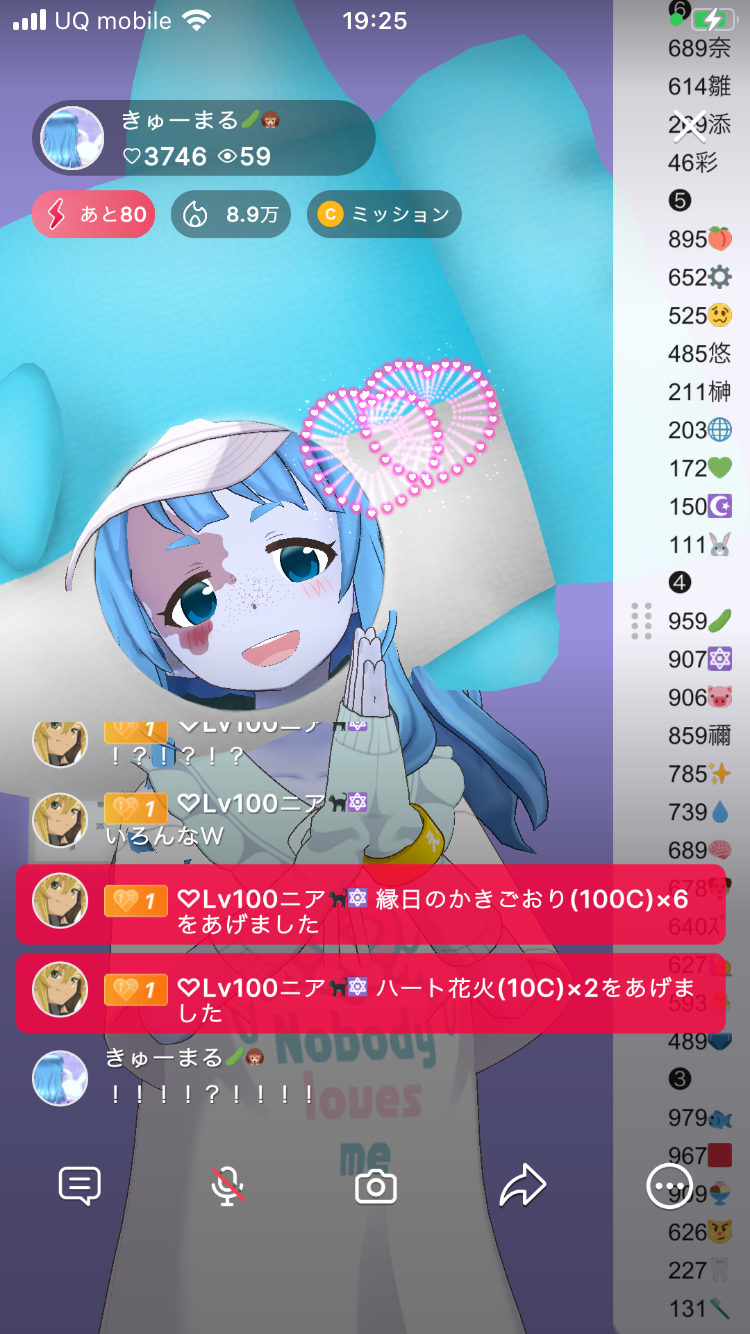Open the ハート花火 gift notification
Image resolution: width=750 pixels, height=1334 pixels.
click(370, 993)
